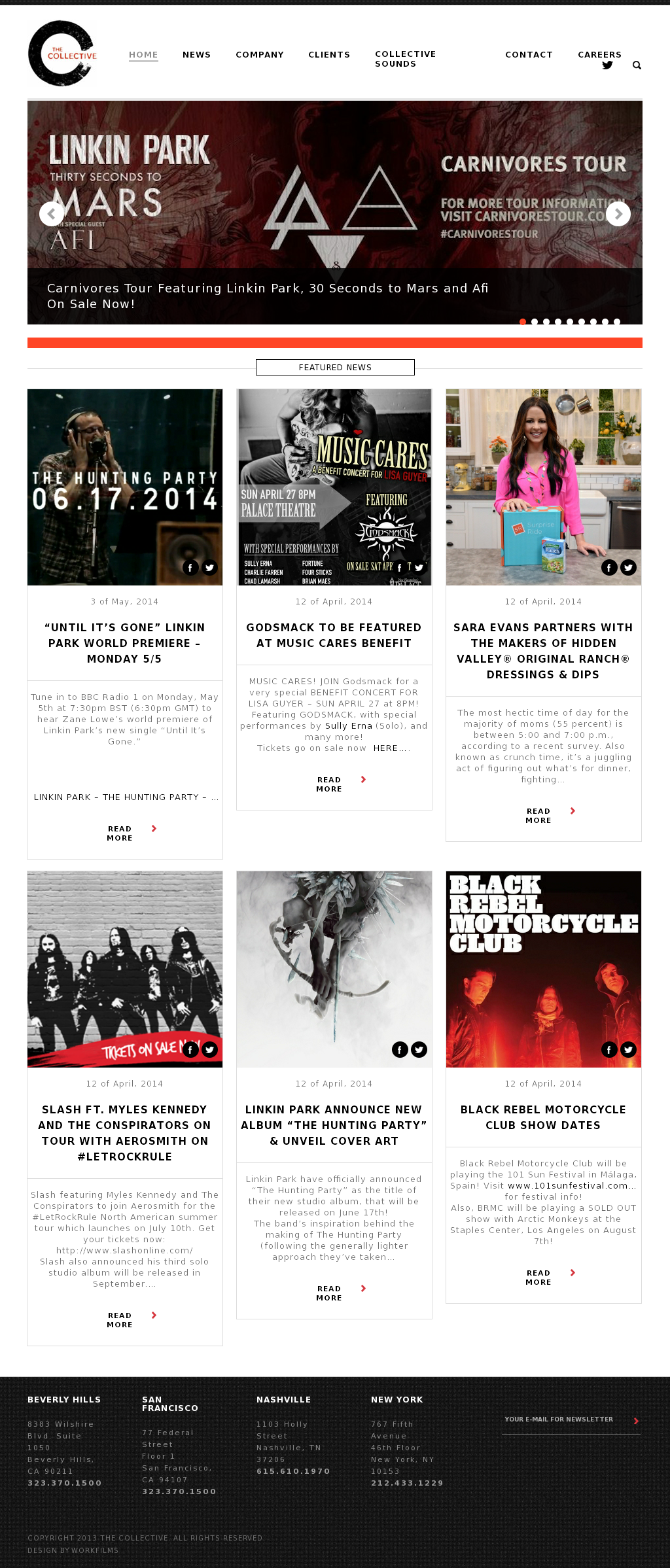Go to The Collective logo home

[62, 54]
